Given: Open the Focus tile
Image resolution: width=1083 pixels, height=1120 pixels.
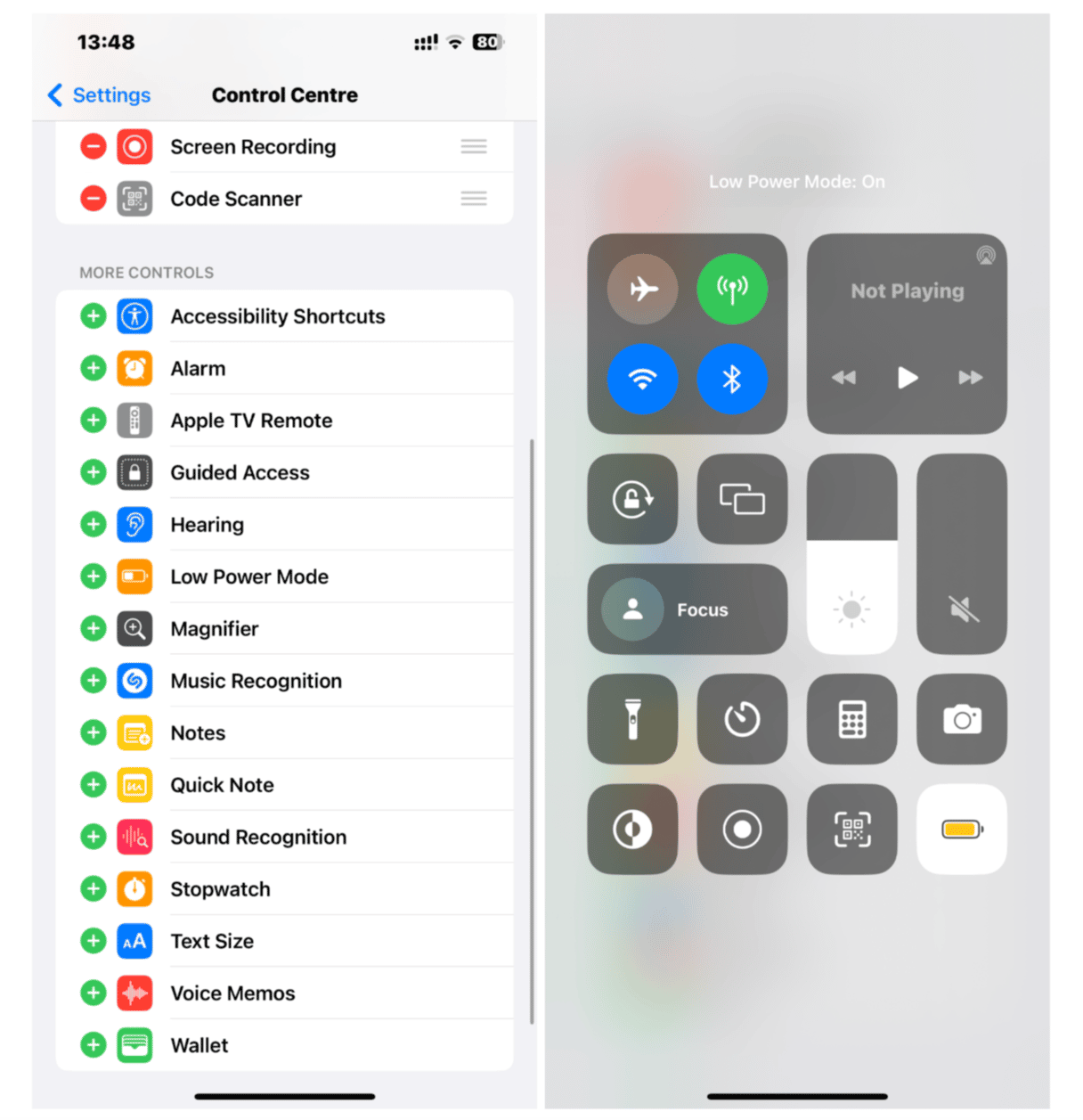Looking at the screenshot, I should point(687,609).
